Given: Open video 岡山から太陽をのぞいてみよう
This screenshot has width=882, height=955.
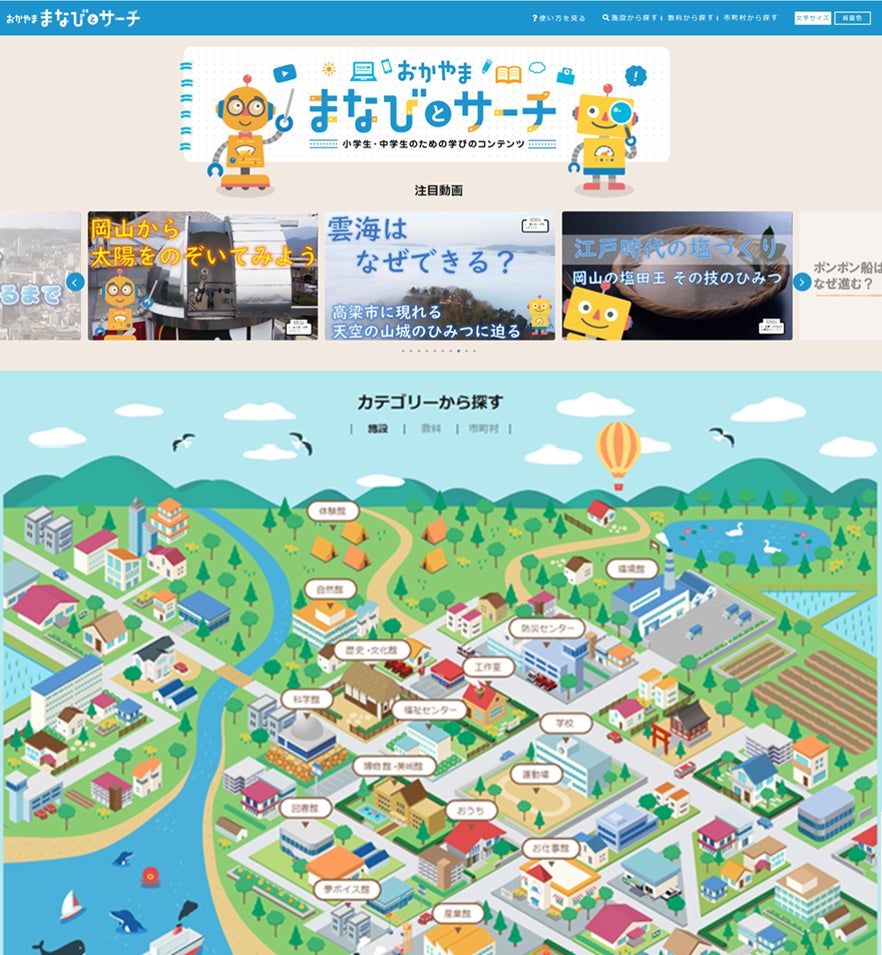Looking at the screenshot, I should [x=203, y=275].
